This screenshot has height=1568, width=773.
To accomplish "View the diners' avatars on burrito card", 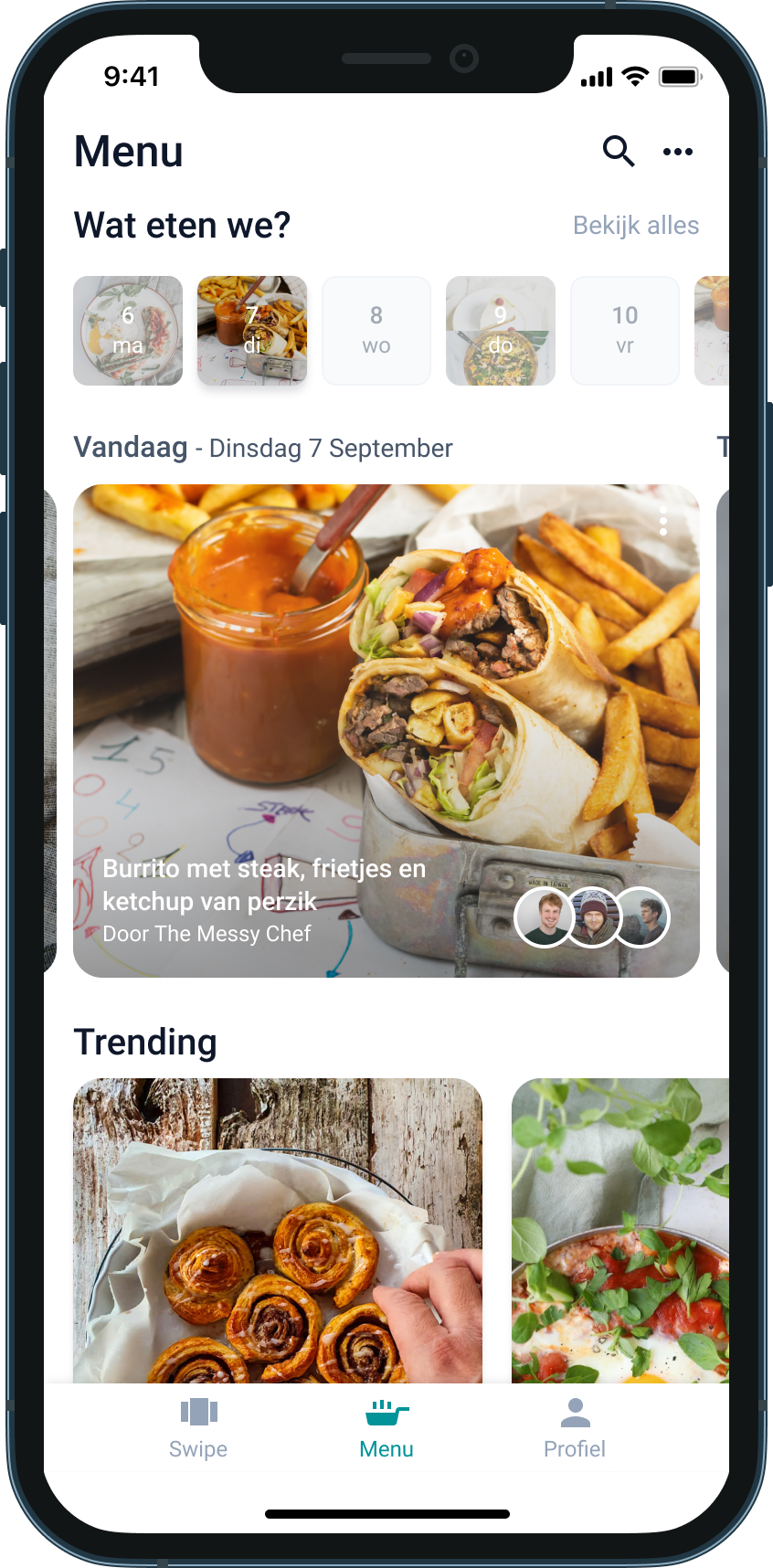I will (592, 916).
